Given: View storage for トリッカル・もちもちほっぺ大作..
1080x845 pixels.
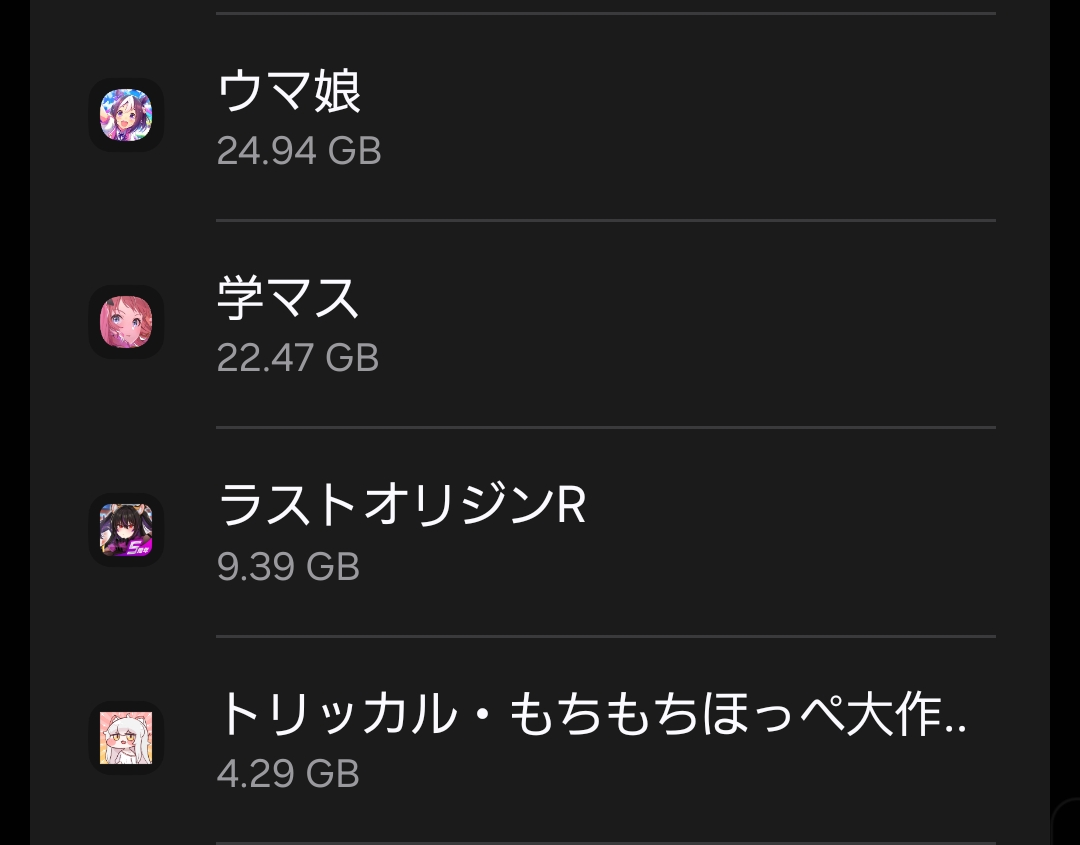Looking at the screenshot, I should pyautogui.click(x=540, y=740).
